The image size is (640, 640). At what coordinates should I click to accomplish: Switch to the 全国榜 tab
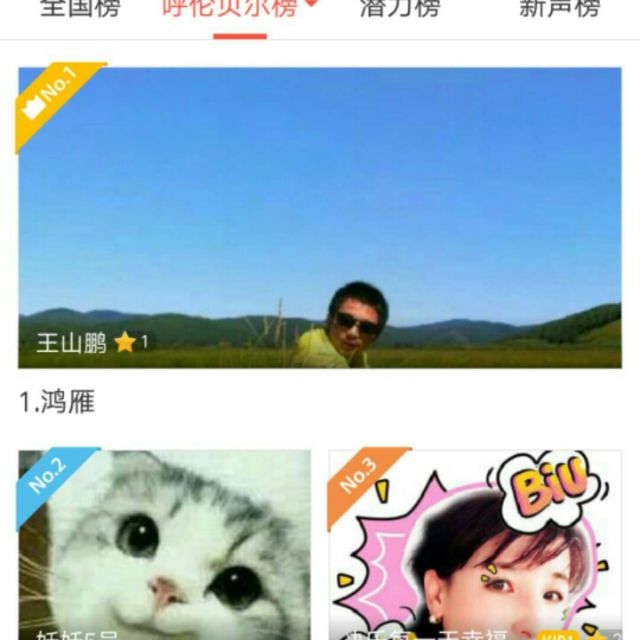(80, 9)
